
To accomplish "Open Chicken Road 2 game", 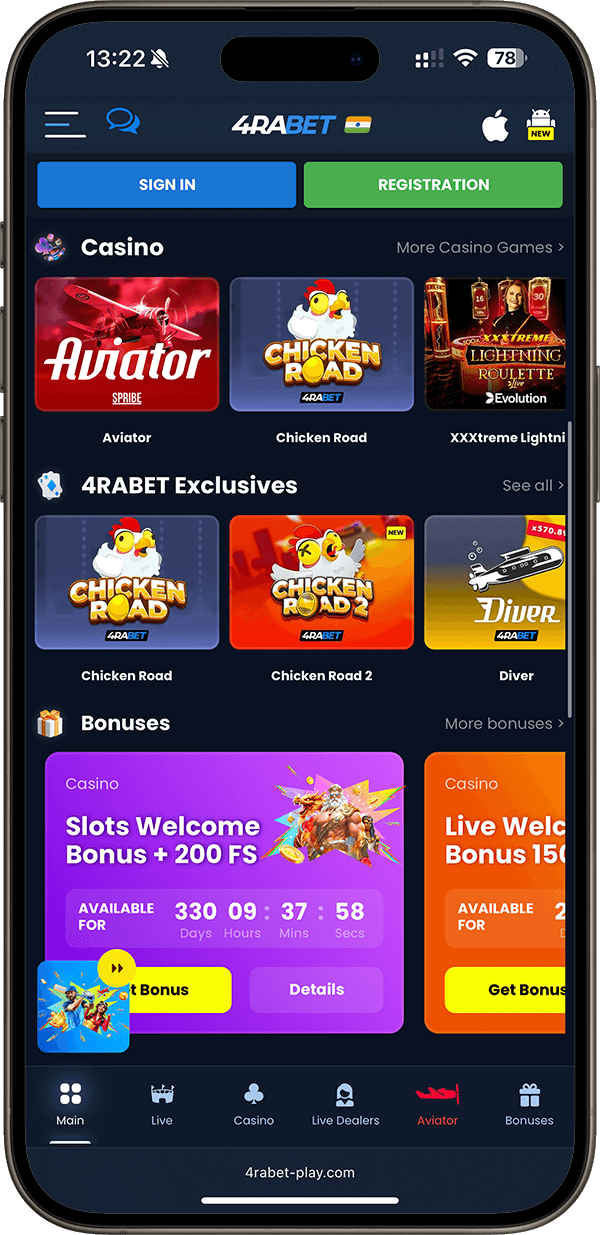I will (322, 583).
